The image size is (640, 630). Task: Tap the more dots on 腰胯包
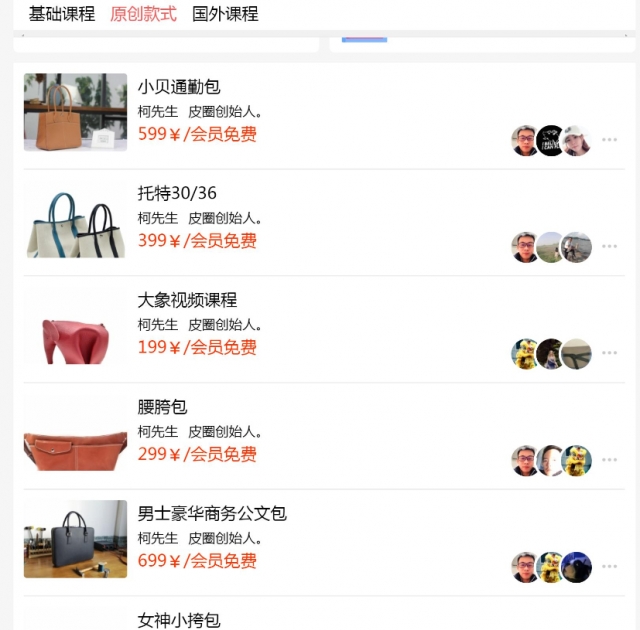(609, 460)
